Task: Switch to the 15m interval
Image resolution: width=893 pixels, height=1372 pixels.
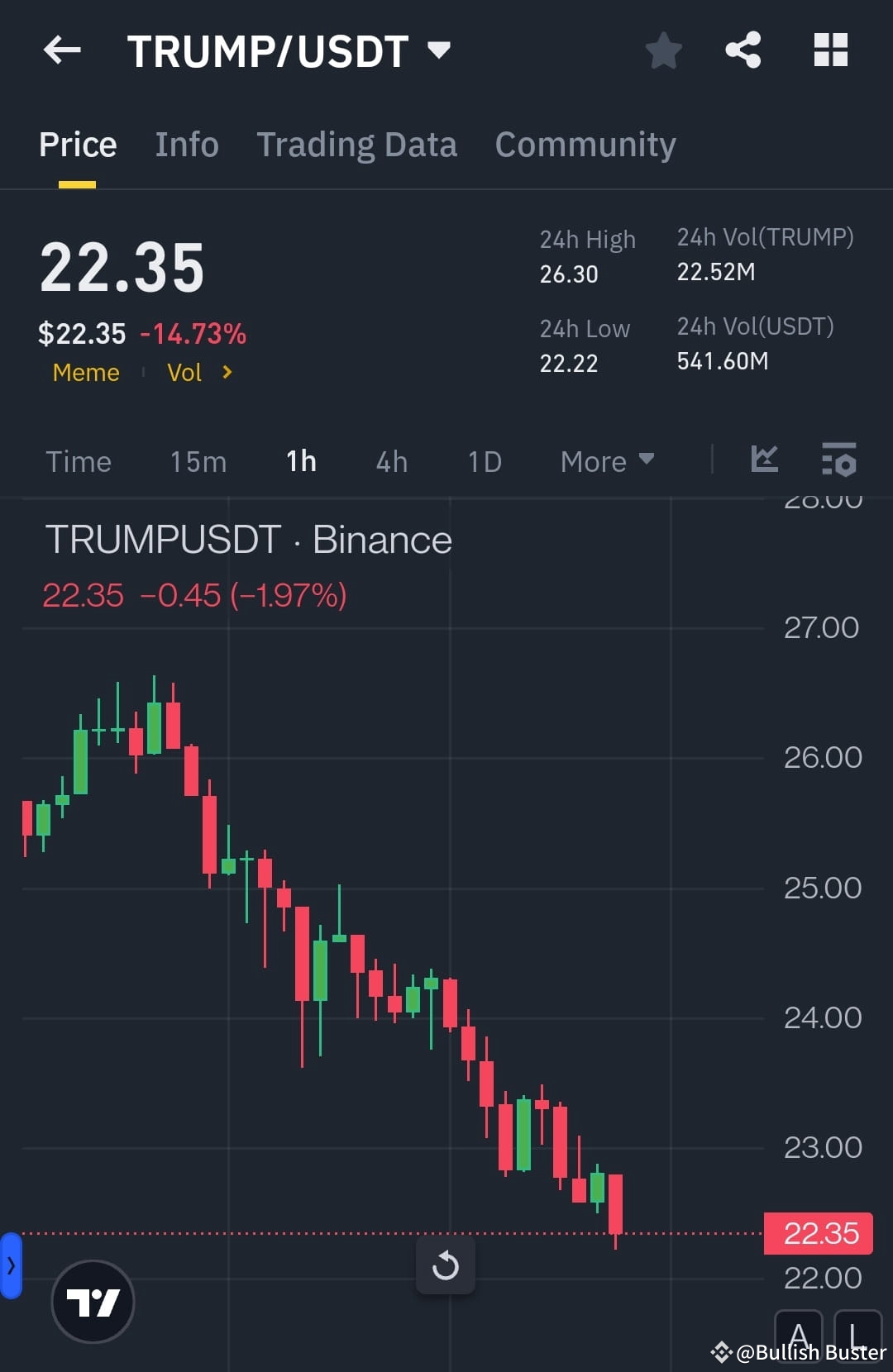Action: click(198, 461)
